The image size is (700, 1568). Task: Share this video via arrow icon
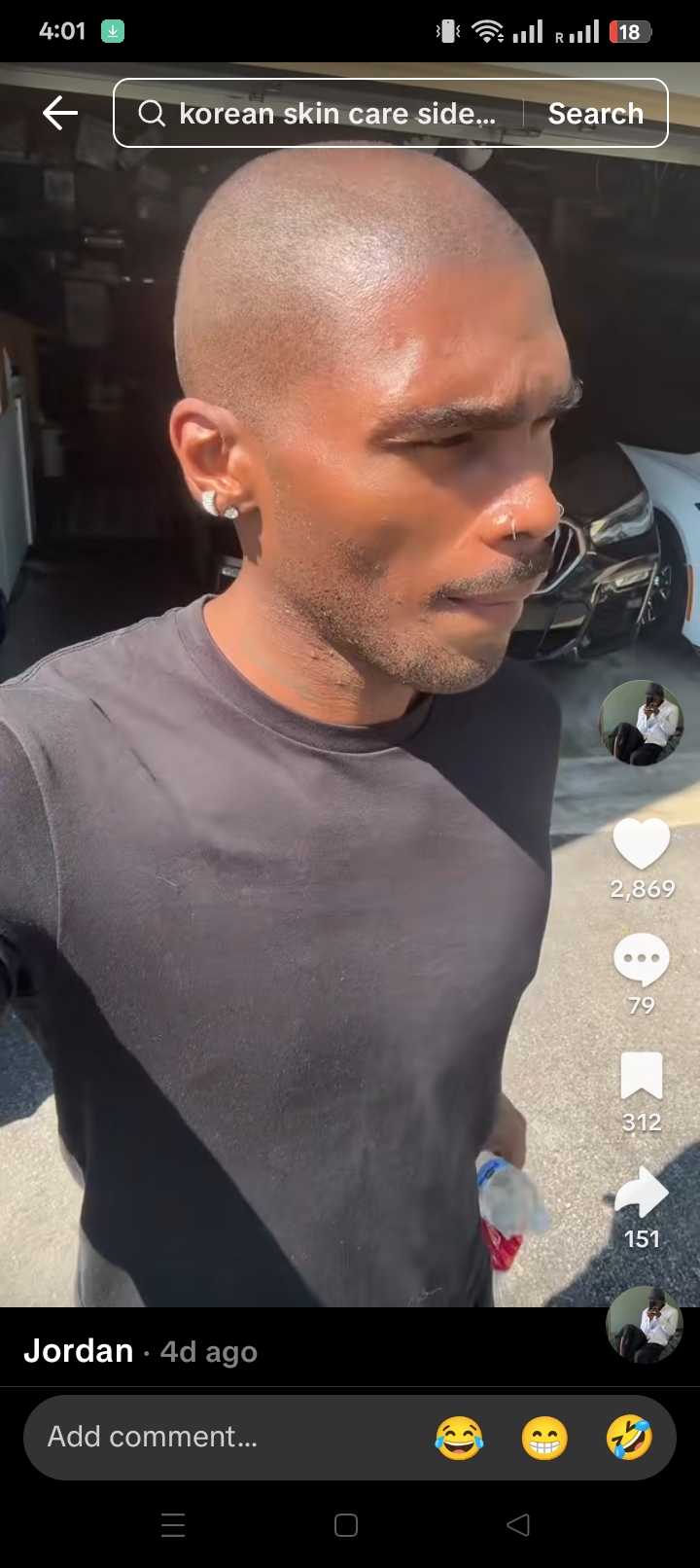pyautogui.click(x=642, y=1193)
